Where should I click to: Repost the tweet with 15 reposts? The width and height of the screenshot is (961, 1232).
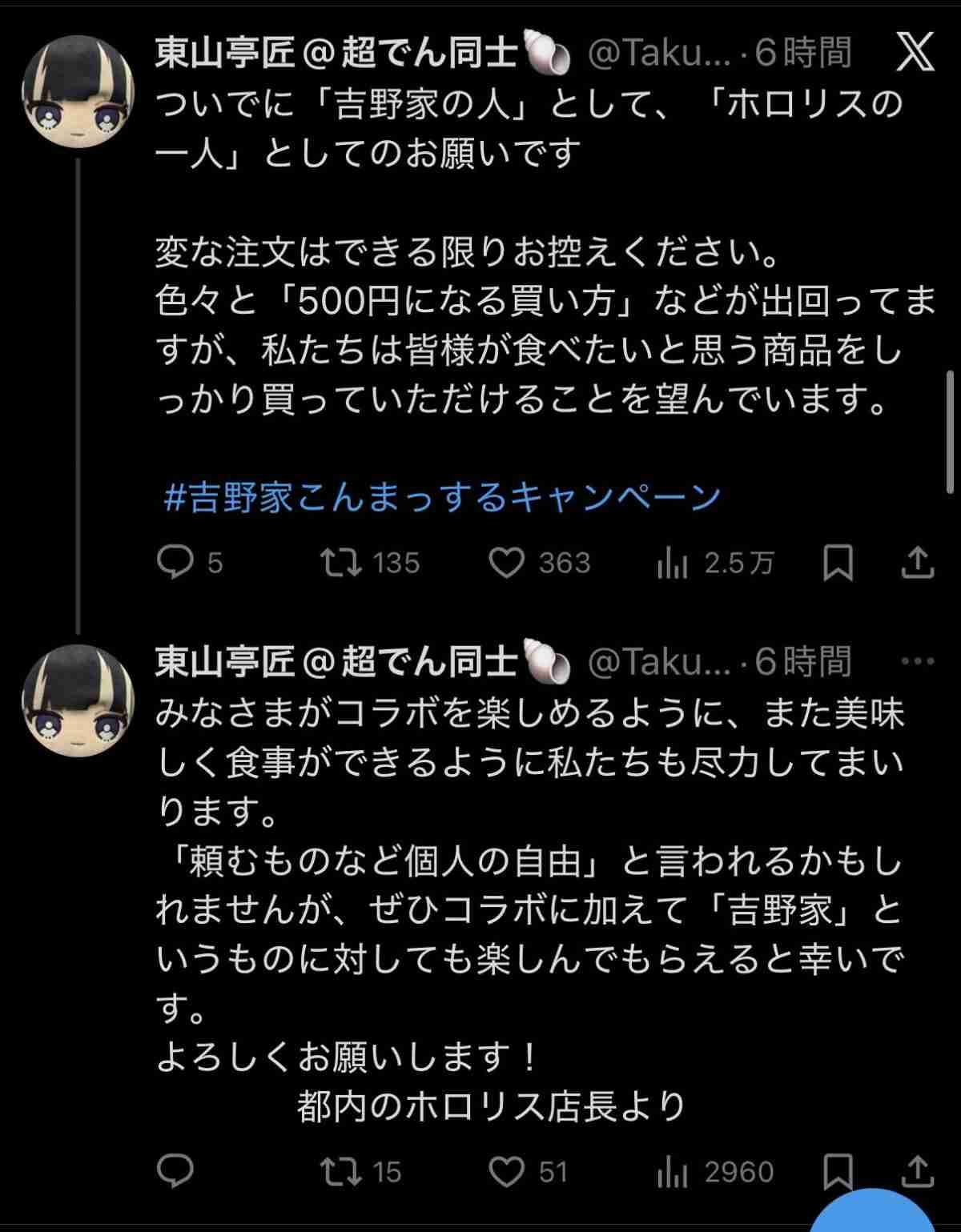pos(342,1172)
